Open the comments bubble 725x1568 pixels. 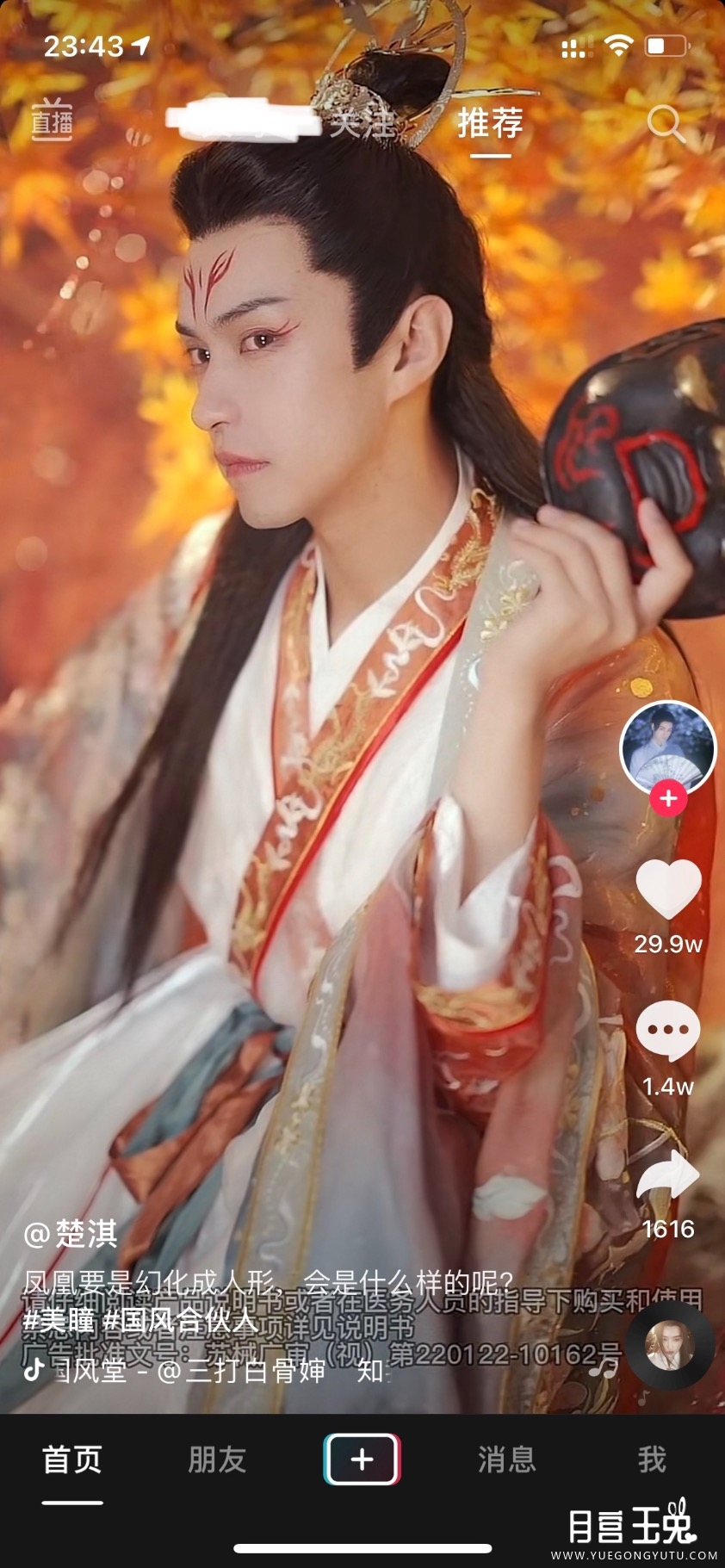pyautogui.click(x=668, y=1030)
